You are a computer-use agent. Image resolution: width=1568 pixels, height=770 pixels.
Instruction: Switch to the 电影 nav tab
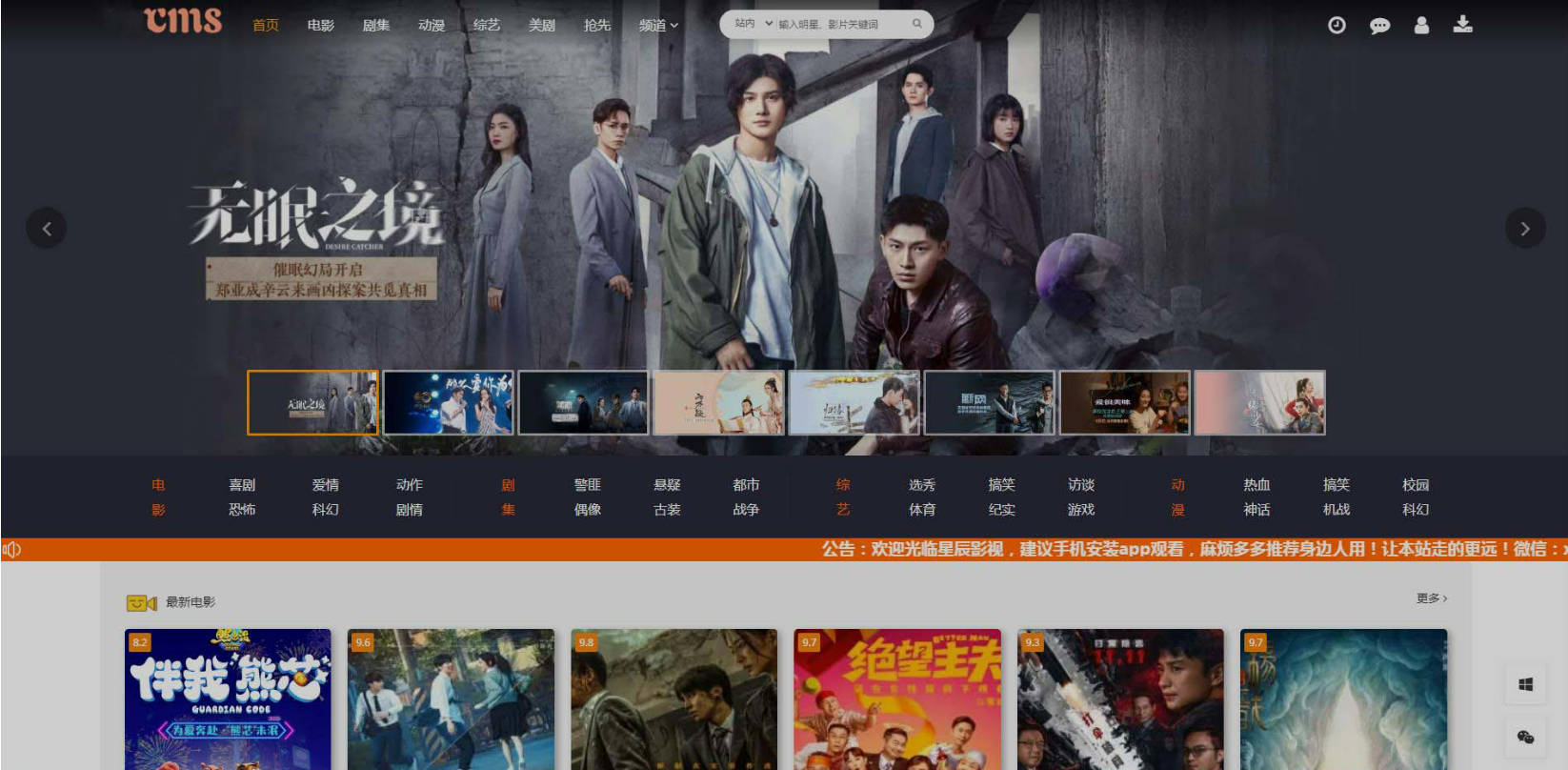click(x=321, y=26)
